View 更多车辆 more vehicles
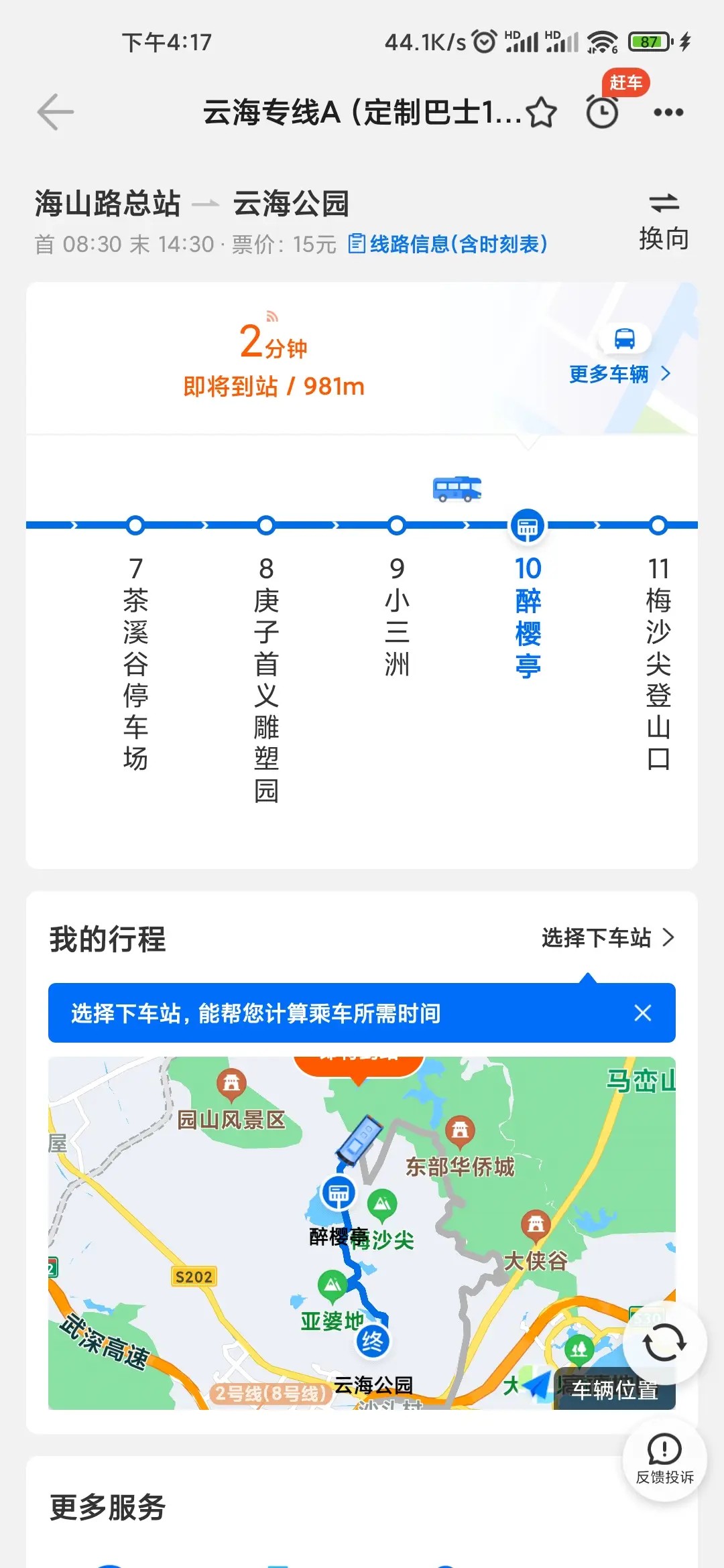The image size is (724, 1568). point(619,373)
